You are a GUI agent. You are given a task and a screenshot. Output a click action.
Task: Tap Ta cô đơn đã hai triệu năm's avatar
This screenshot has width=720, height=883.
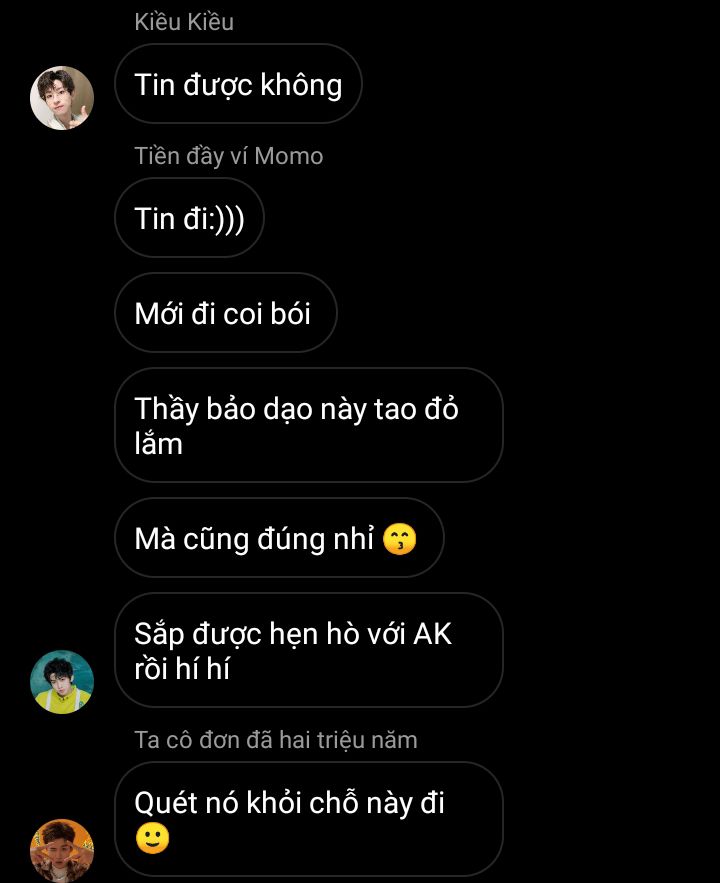point(62,850)
